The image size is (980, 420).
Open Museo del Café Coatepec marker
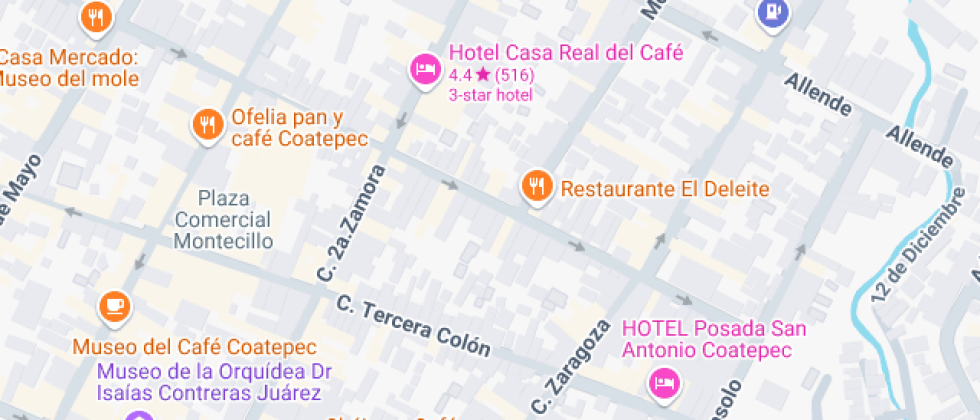coord(115,306)
